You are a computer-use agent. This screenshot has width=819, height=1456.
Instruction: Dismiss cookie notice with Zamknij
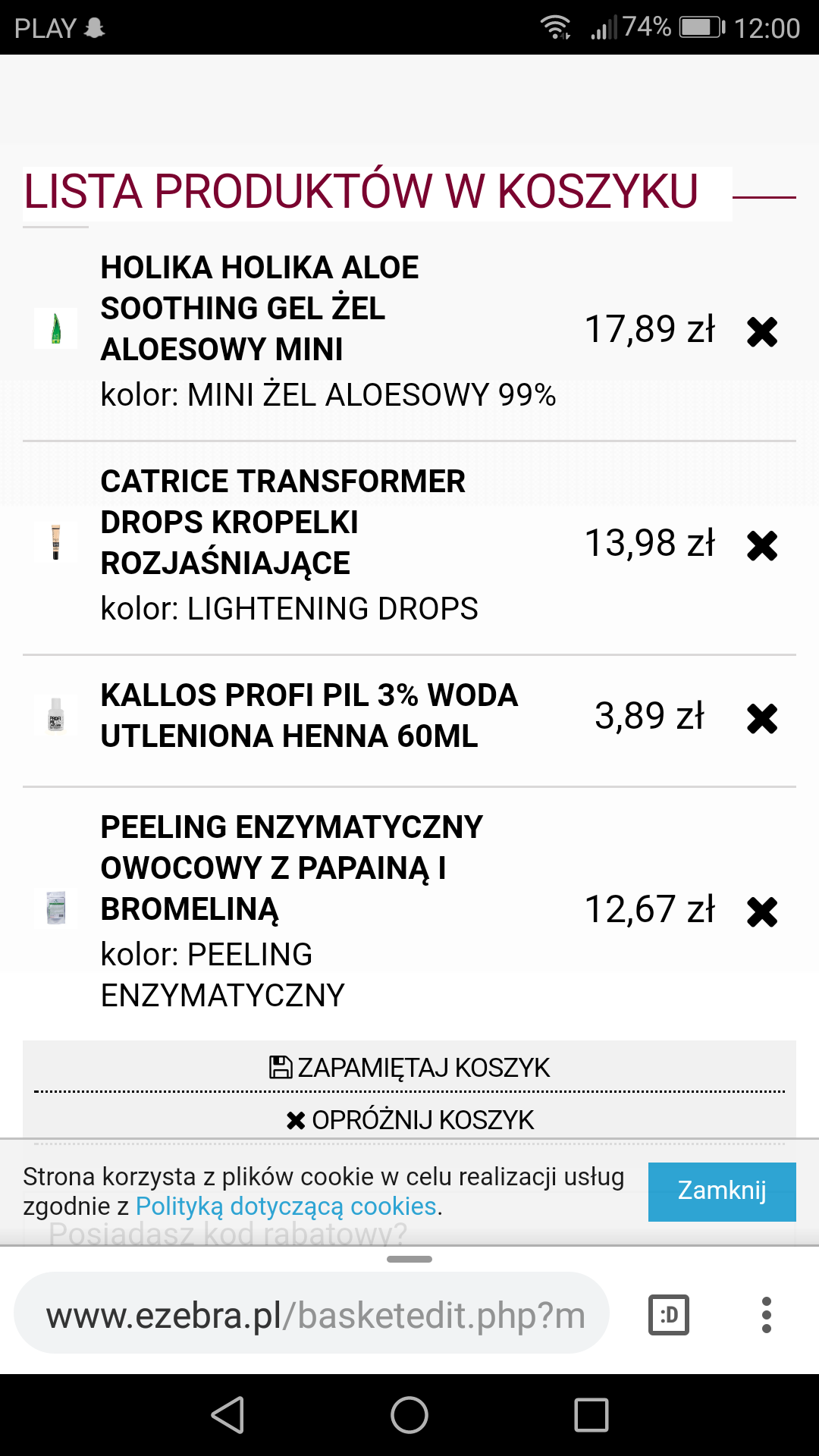pos(721,1191)
